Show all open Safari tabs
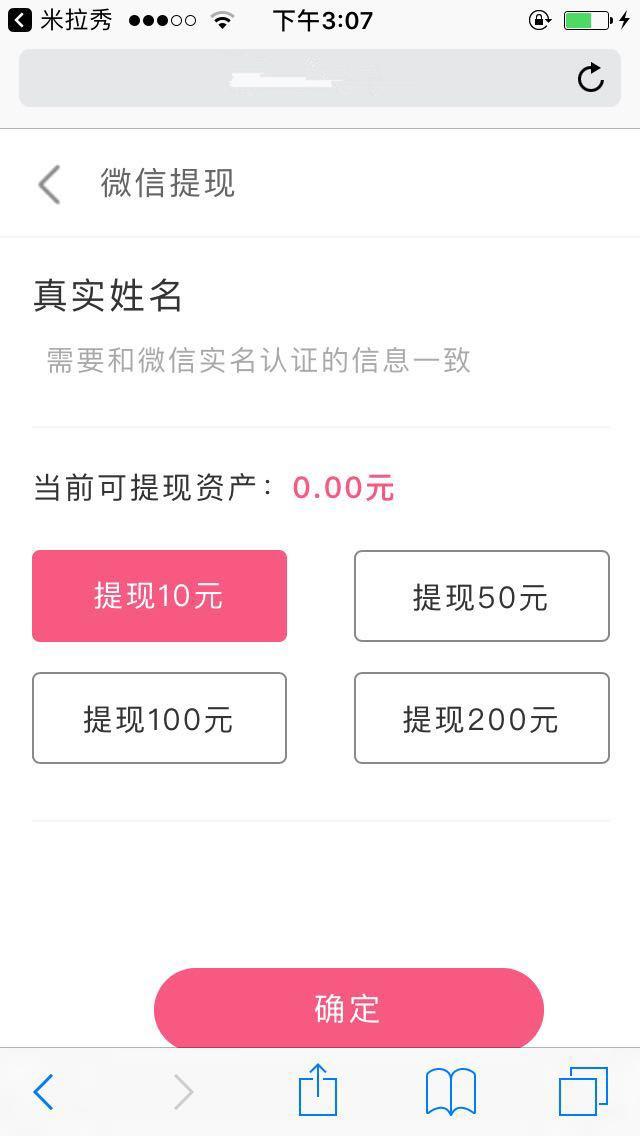The width and height of the screenshot is (640, 1136). [x=583, y=1090]
